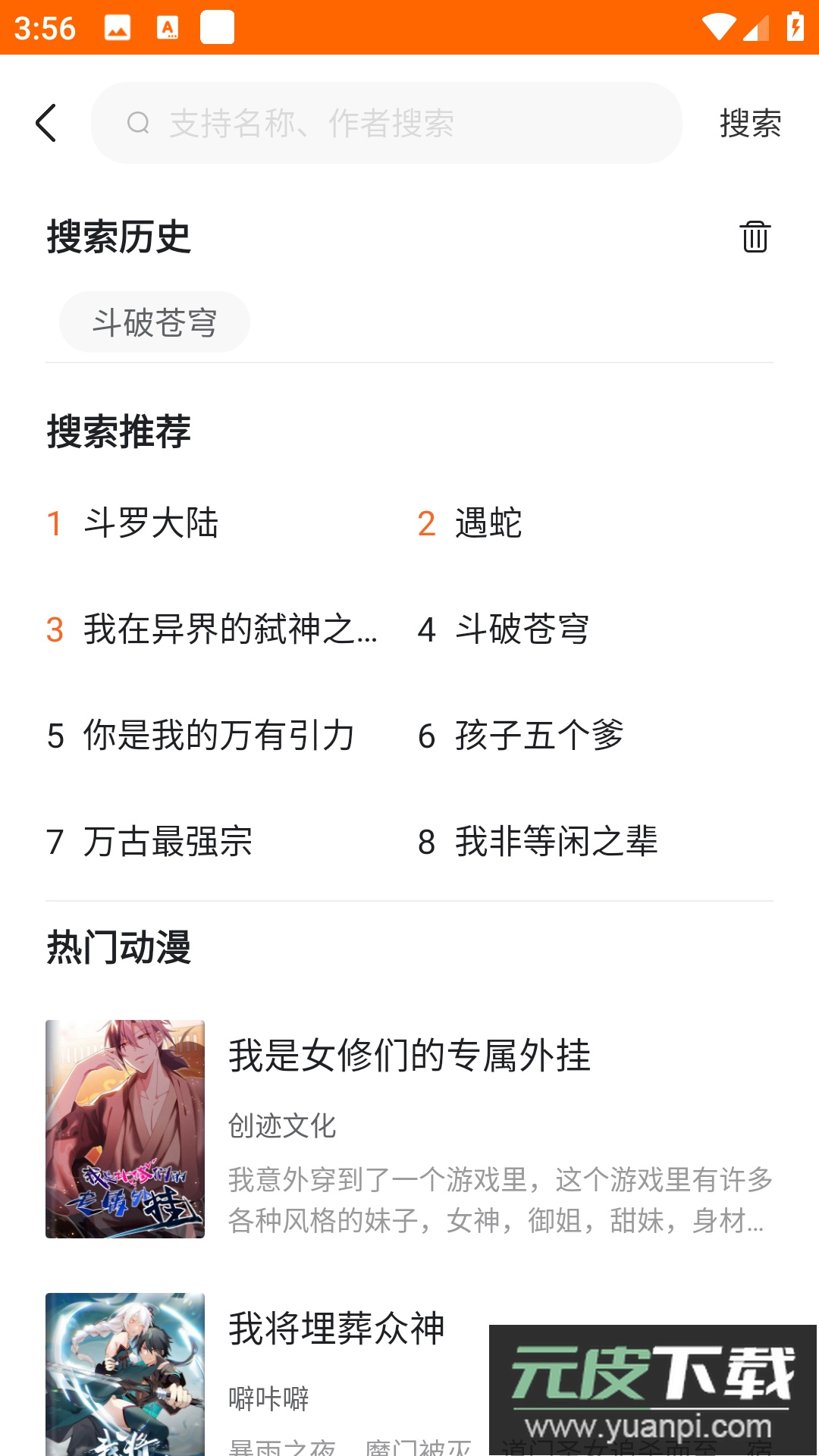Focus the name and author search field
Screen dimensions: 819x1456
(387, 123)
